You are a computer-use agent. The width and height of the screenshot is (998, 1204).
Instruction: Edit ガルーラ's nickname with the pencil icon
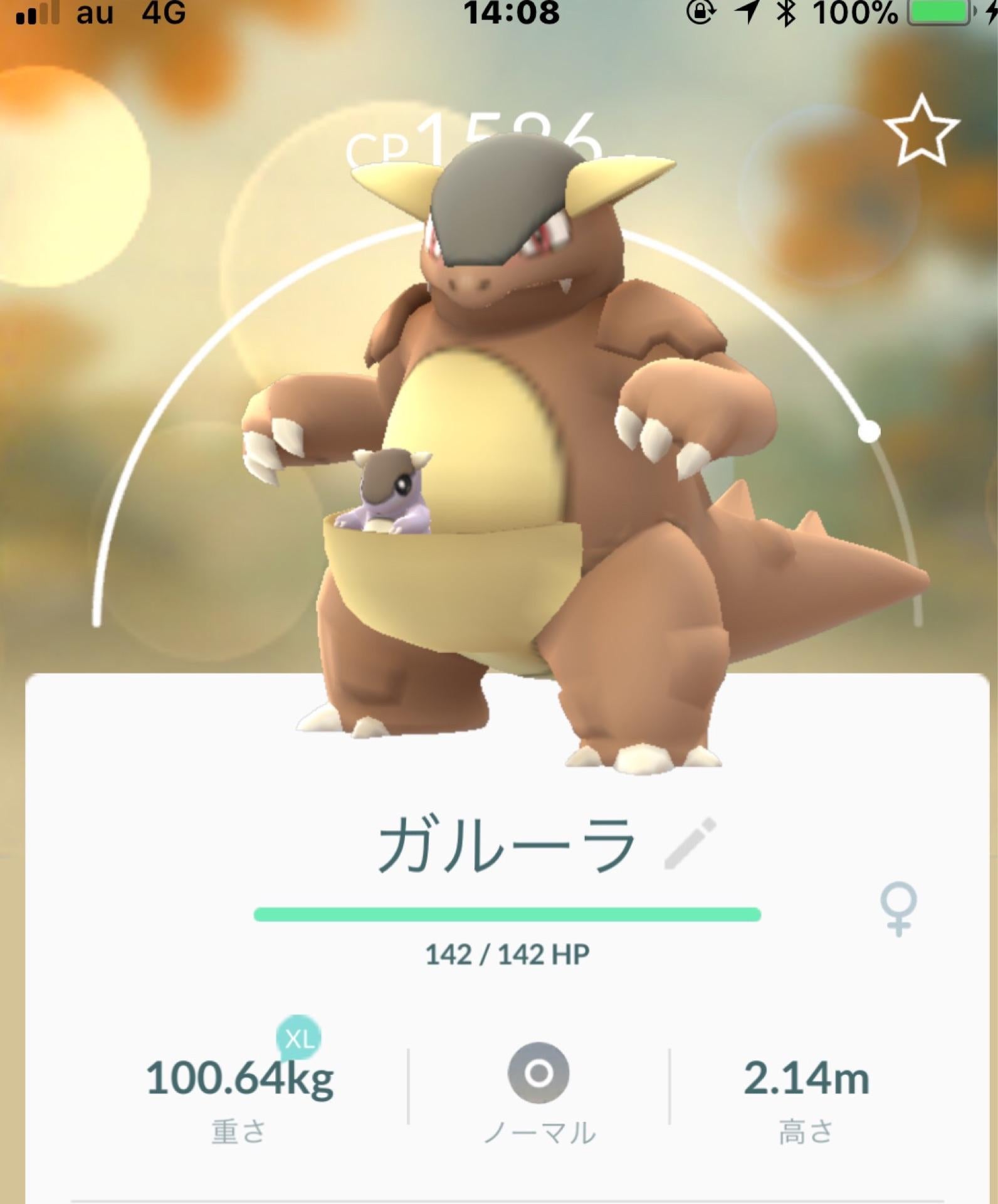tap(690, 843)
